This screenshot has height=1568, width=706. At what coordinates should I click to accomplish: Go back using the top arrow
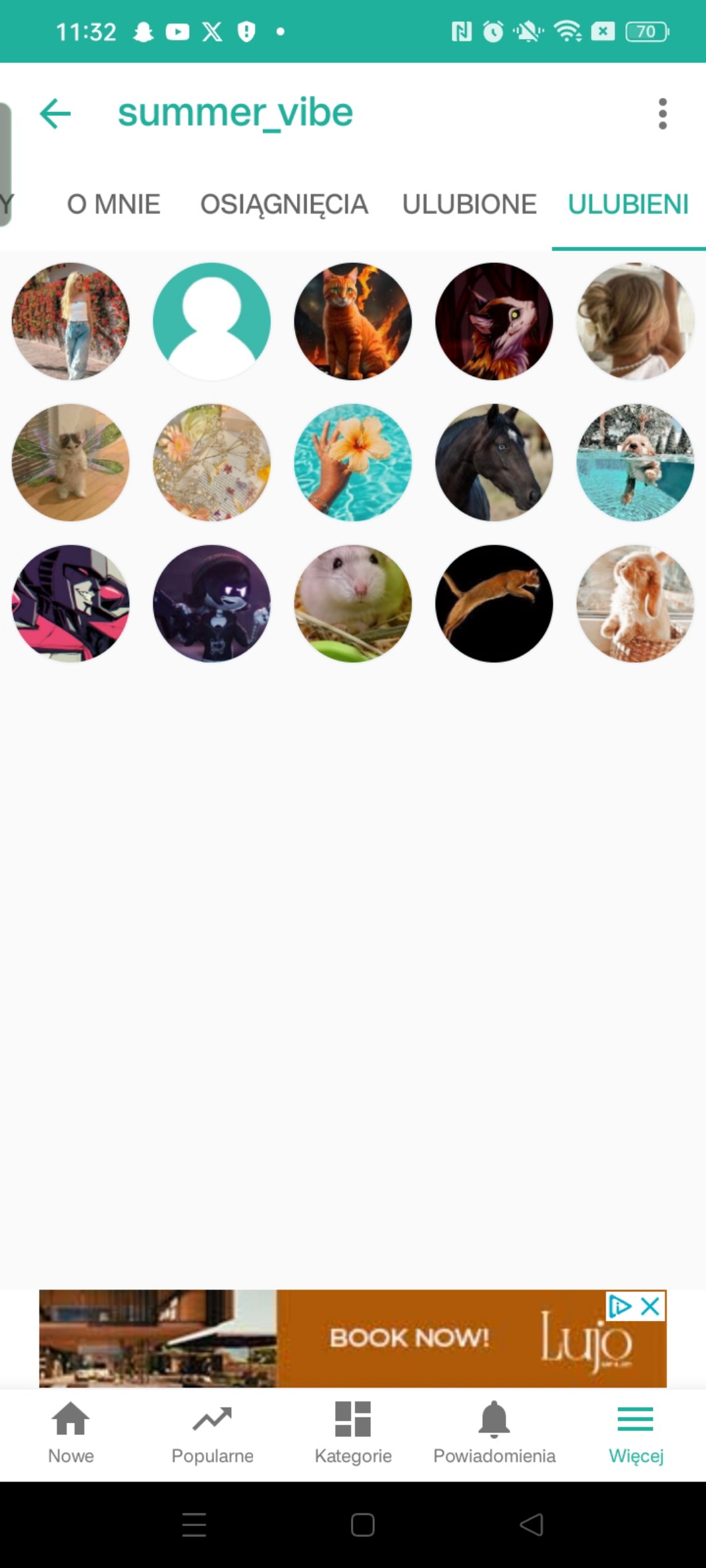55,113
